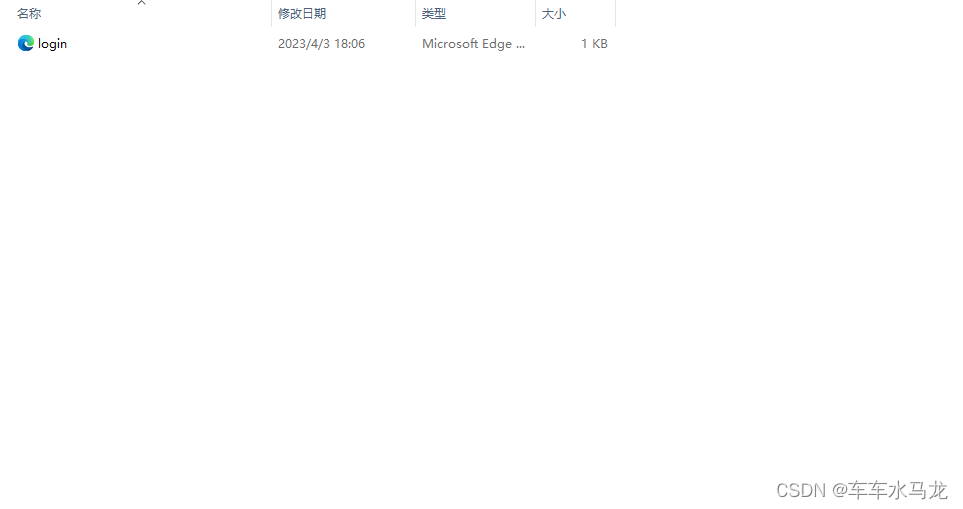Sort files by 名称 column
963x509 pixels.
click(30, 14)
